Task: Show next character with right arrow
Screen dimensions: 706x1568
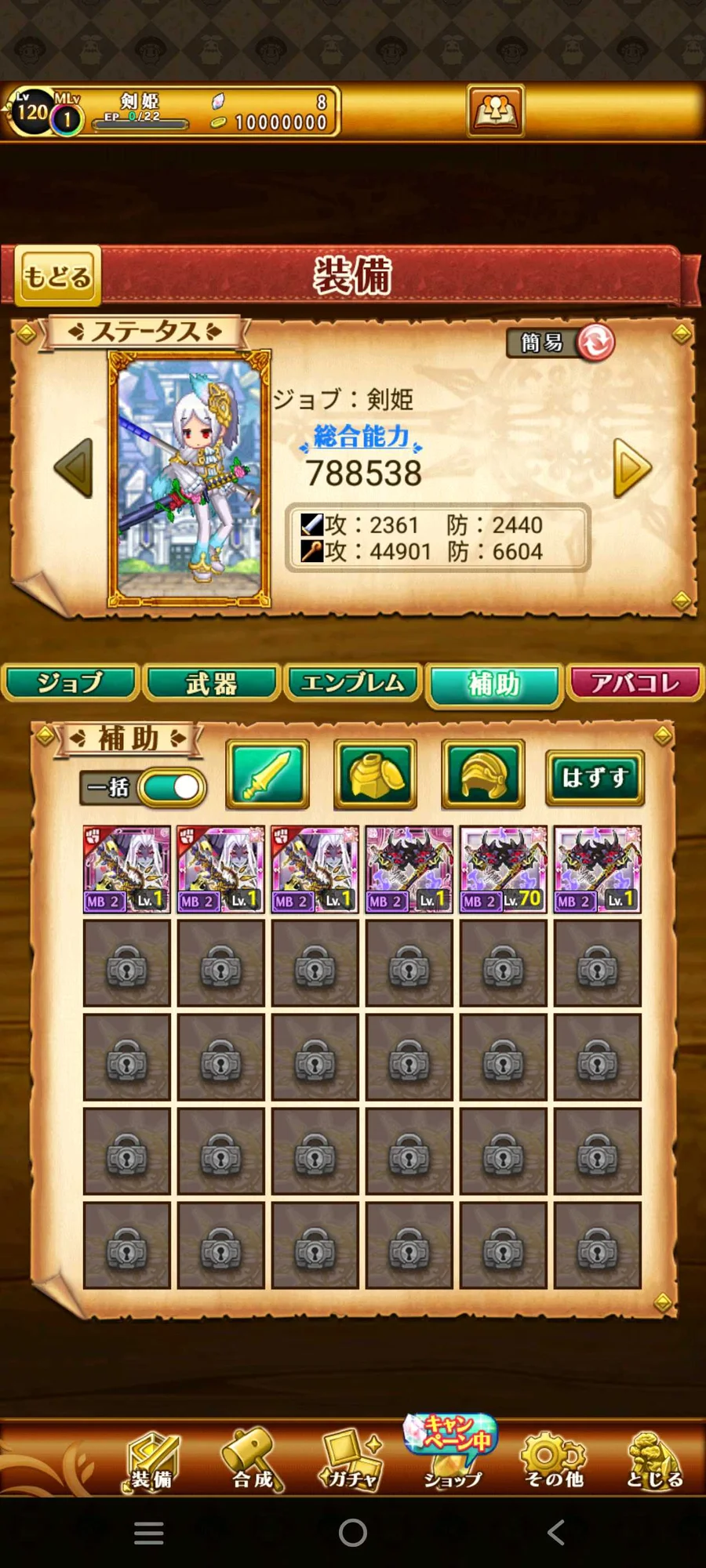Action: [x=632, y=468]
